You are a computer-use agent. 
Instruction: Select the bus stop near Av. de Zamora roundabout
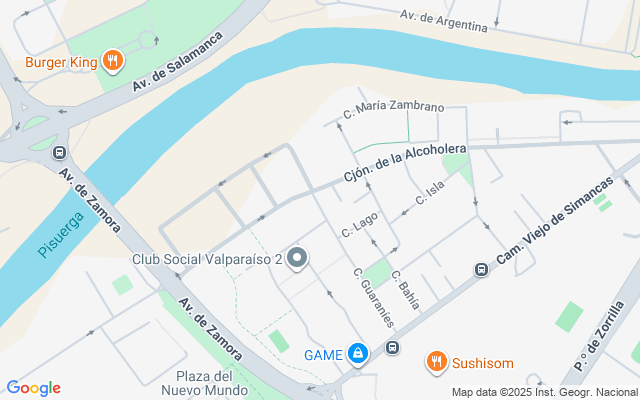(59, 153)
